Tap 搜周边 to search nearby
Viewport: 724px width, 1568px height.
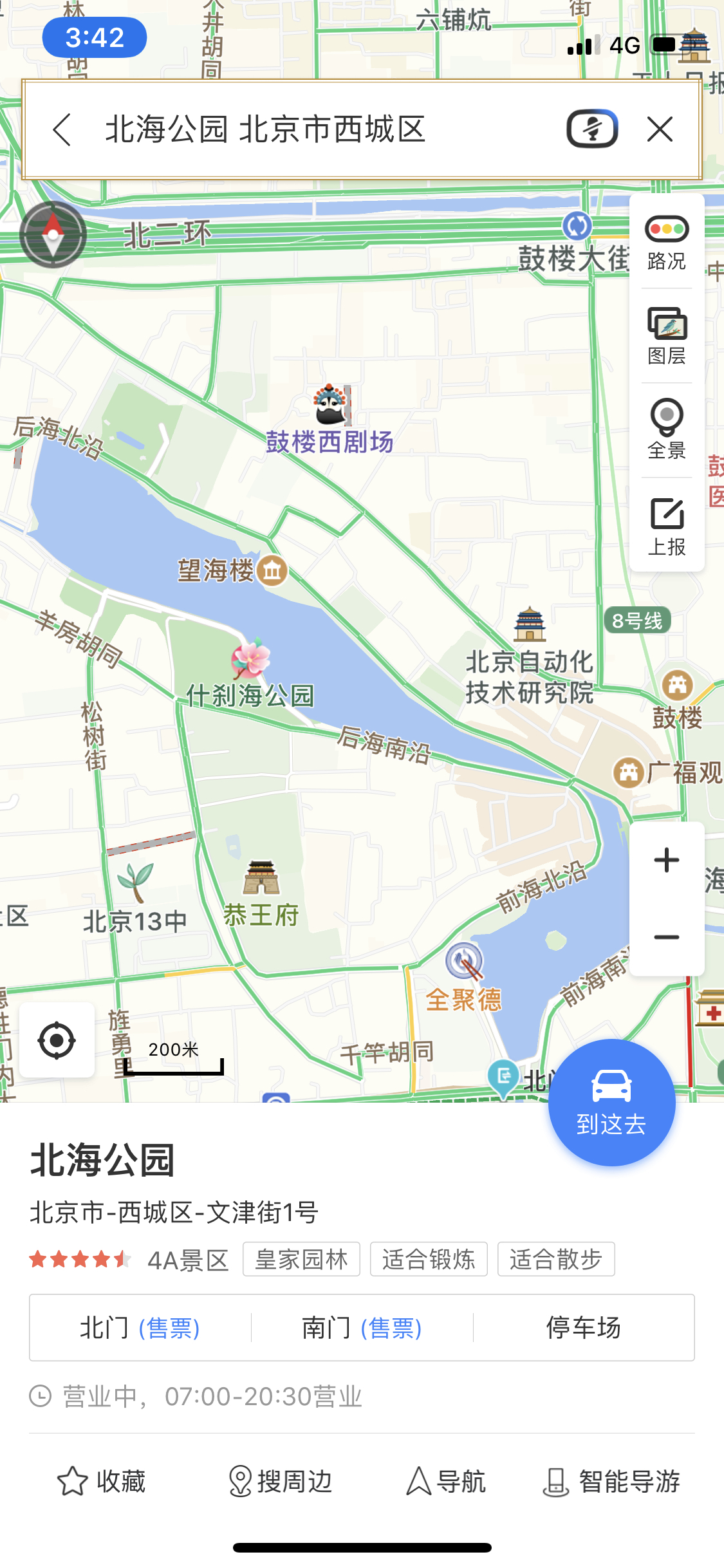[x=281, y=1481]
